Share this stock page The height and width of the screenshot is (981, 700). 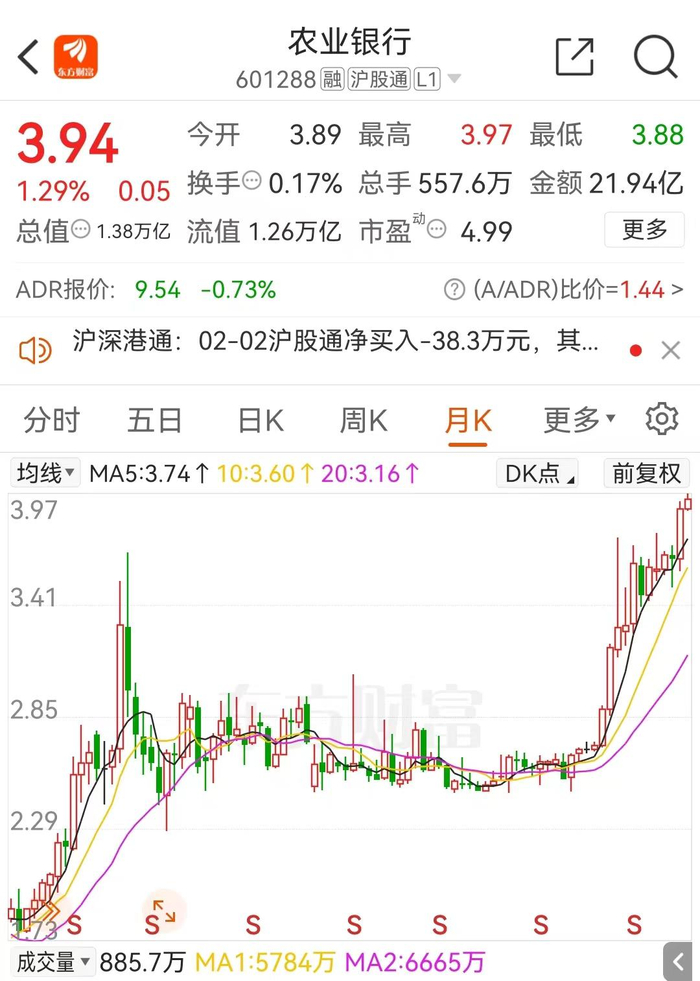(574, 57)
